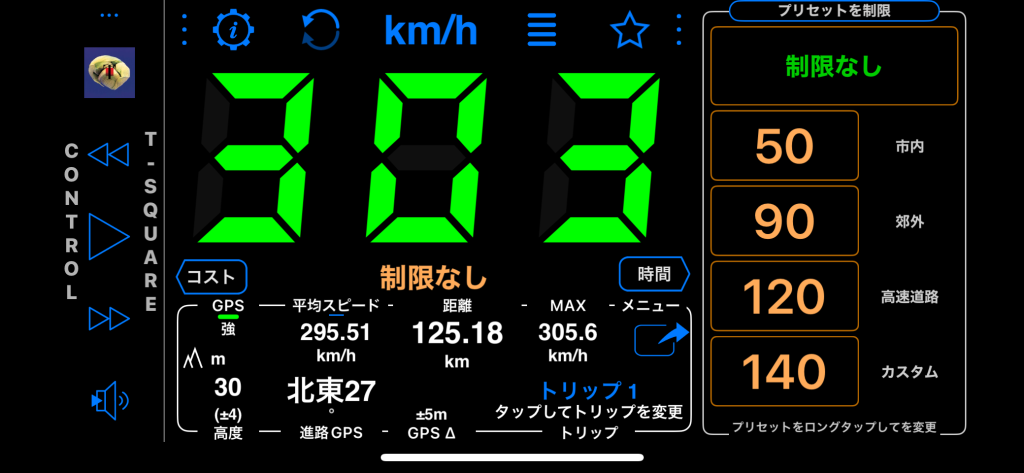Skip back with the rewind arrows
The height and width of the screenshot is (473, 1024).
point(109,154)
